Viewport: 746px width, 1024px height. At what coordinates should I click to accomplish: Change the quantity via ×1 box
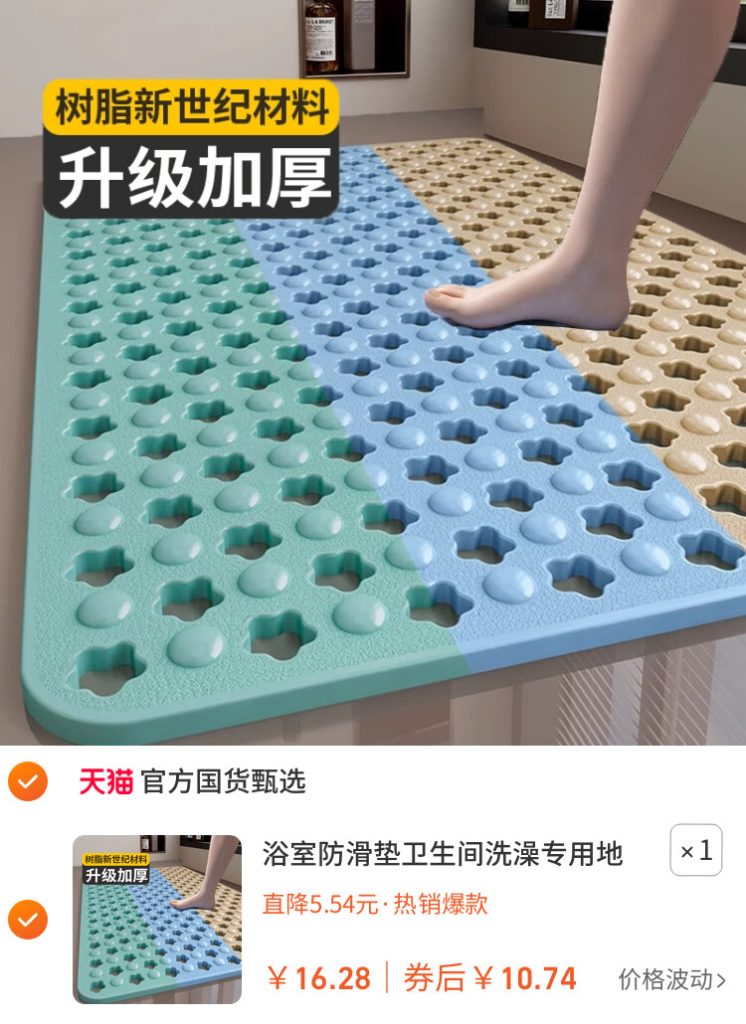696,851
